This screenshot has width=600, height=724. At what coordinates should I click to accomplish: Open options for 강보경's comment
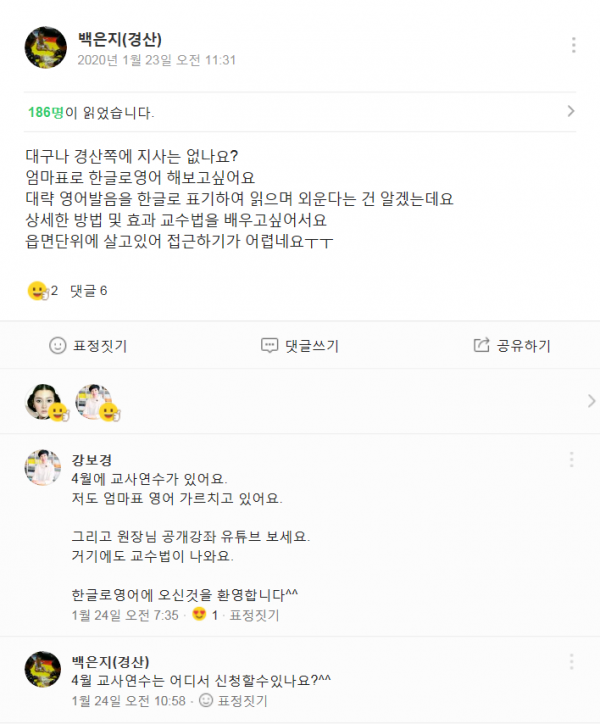572,460
